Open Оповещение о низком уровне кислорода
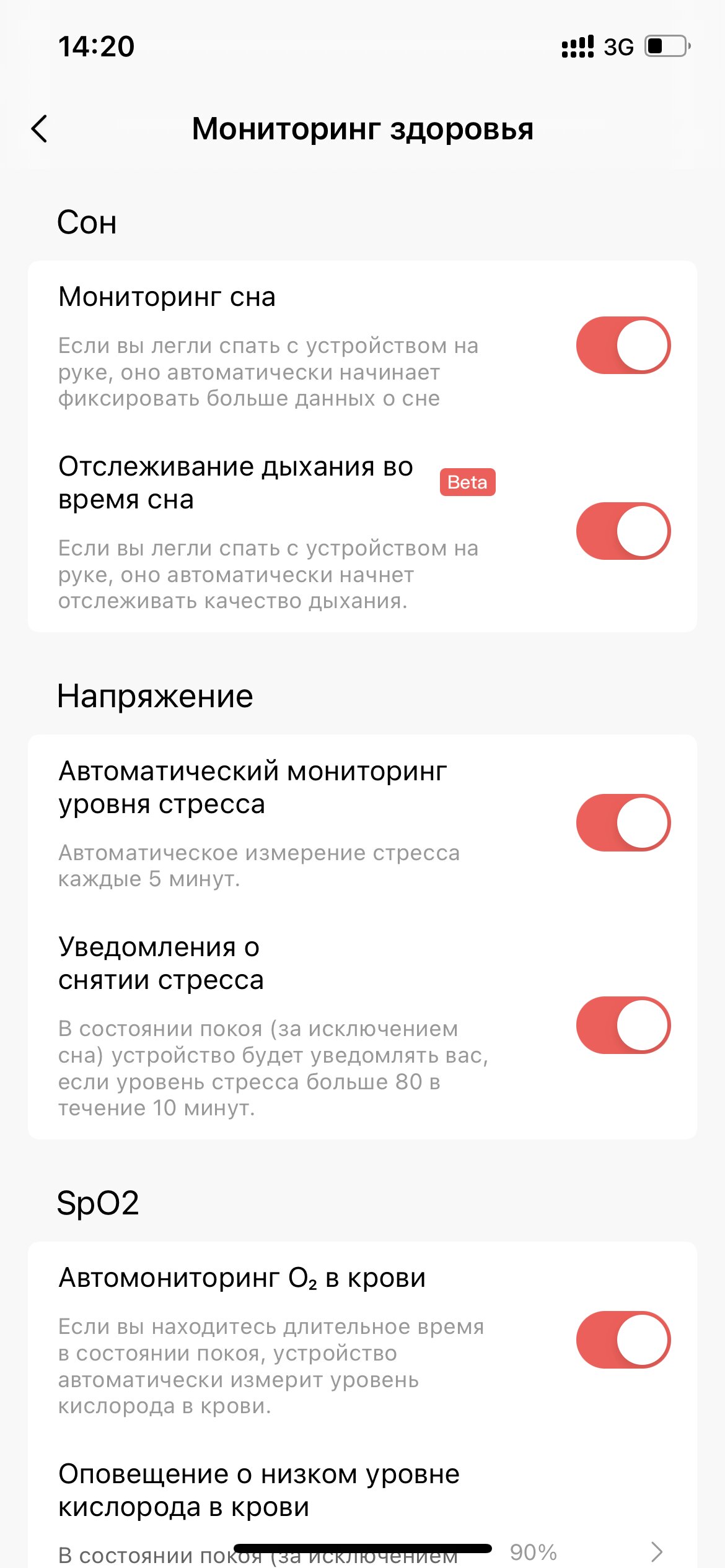725x1568 pixels. [x=362, y=1511]
